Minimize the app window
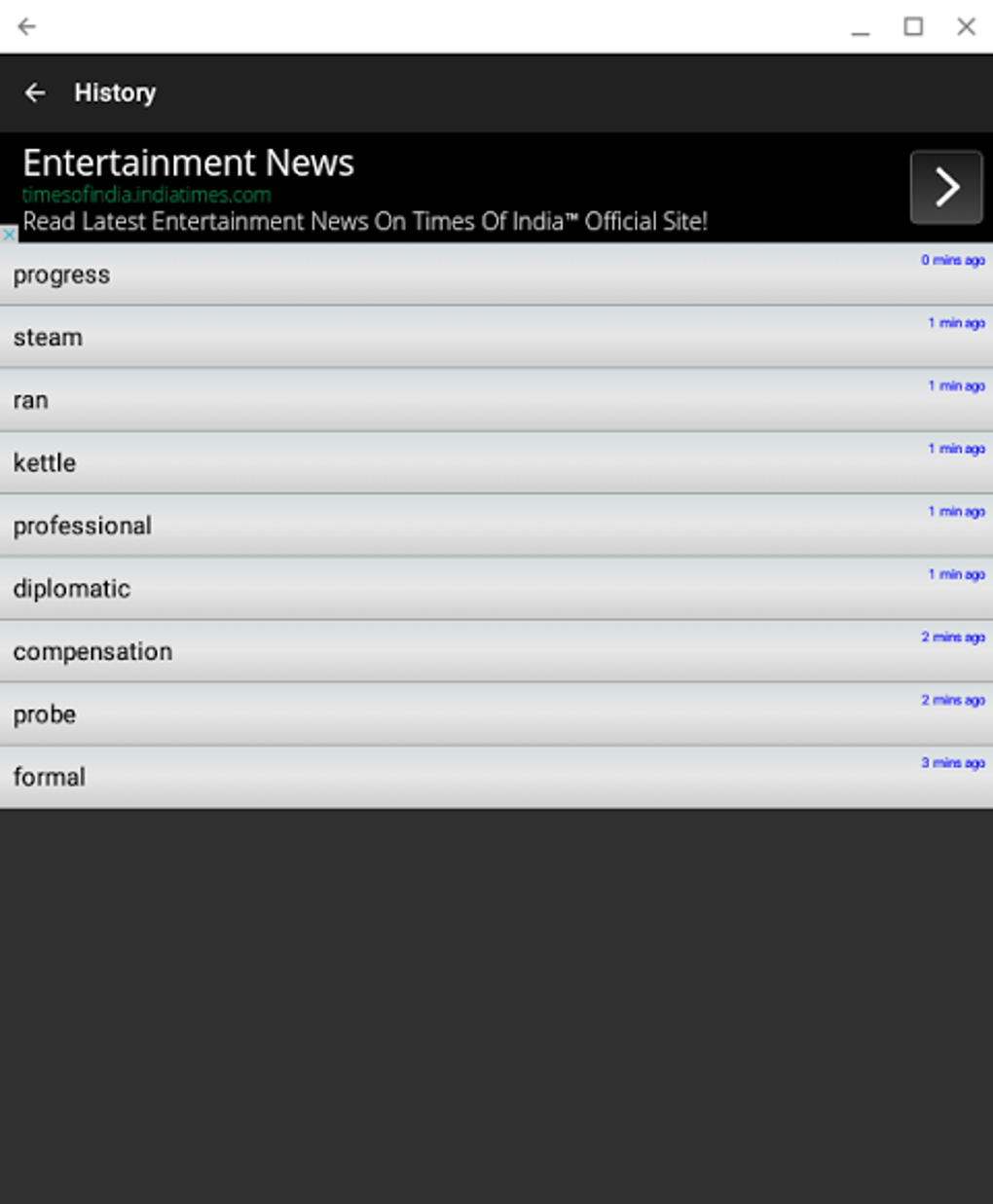 pyautogui.click(x=861, y=28)
